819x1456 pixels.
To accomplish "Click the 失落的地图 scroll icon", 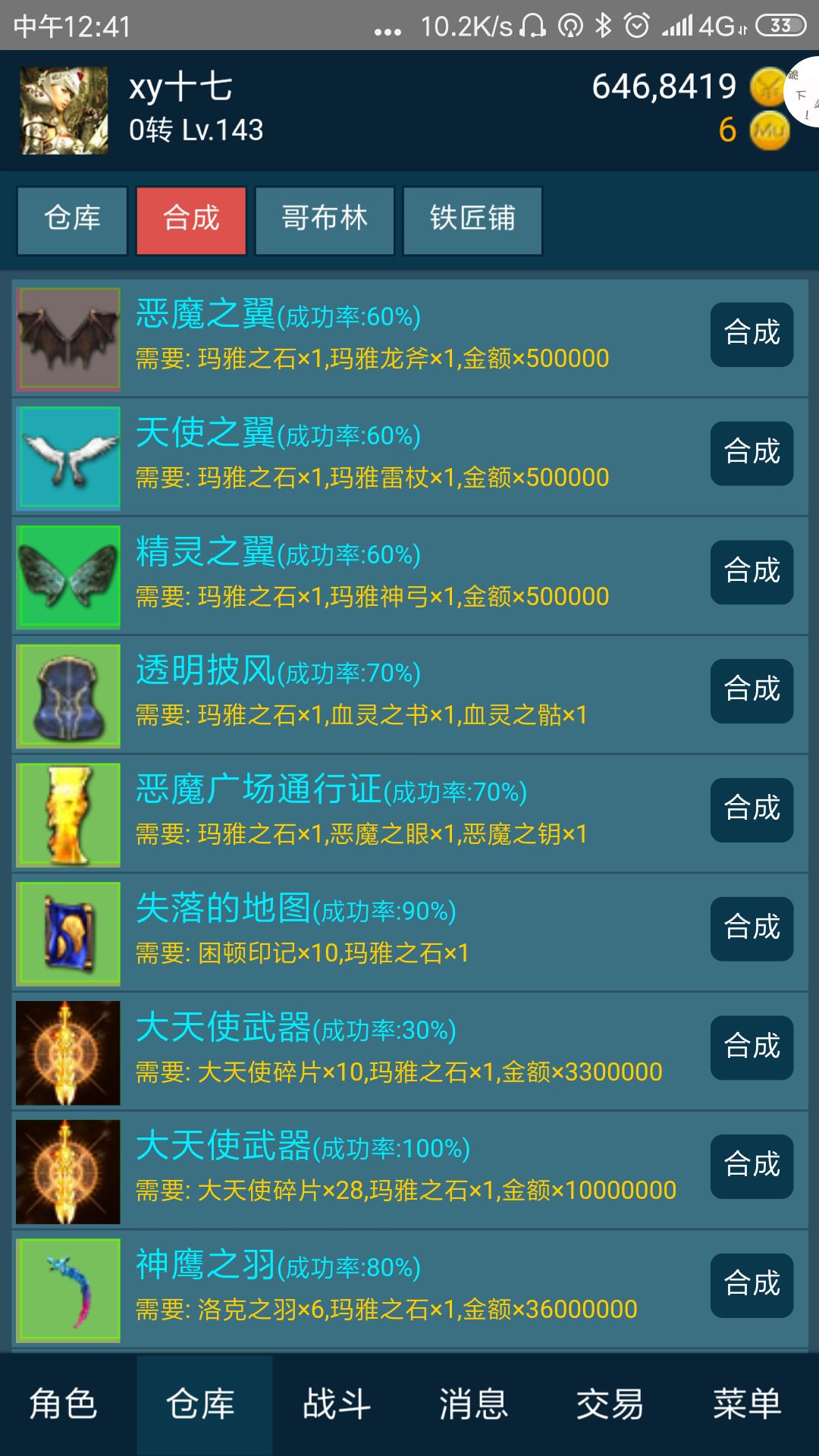I will (67, 932).
